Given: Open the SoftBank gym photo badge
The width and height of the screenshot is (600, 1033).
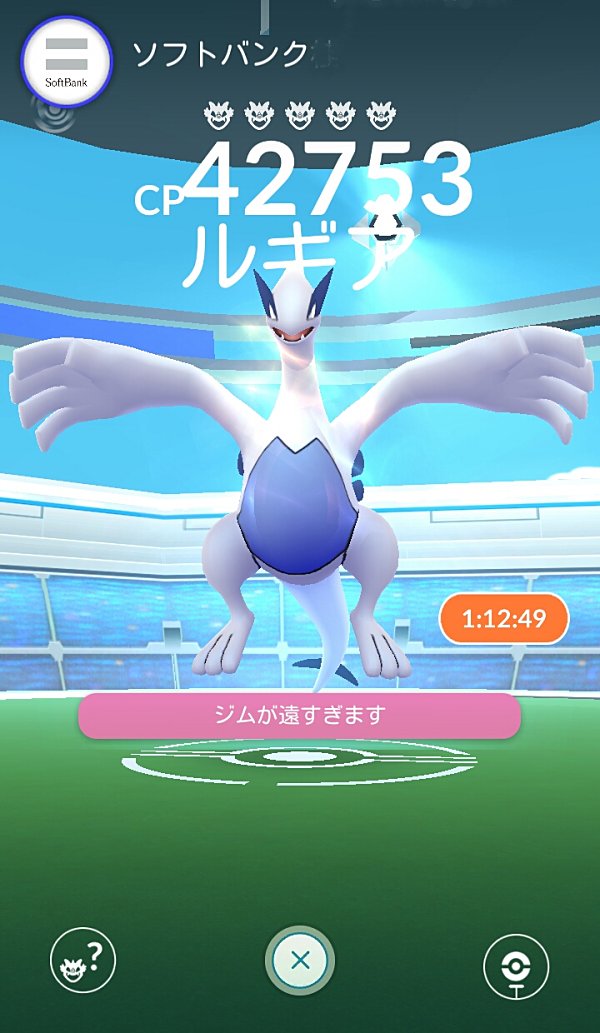Looking at the screenshot, I should (67, 62).
